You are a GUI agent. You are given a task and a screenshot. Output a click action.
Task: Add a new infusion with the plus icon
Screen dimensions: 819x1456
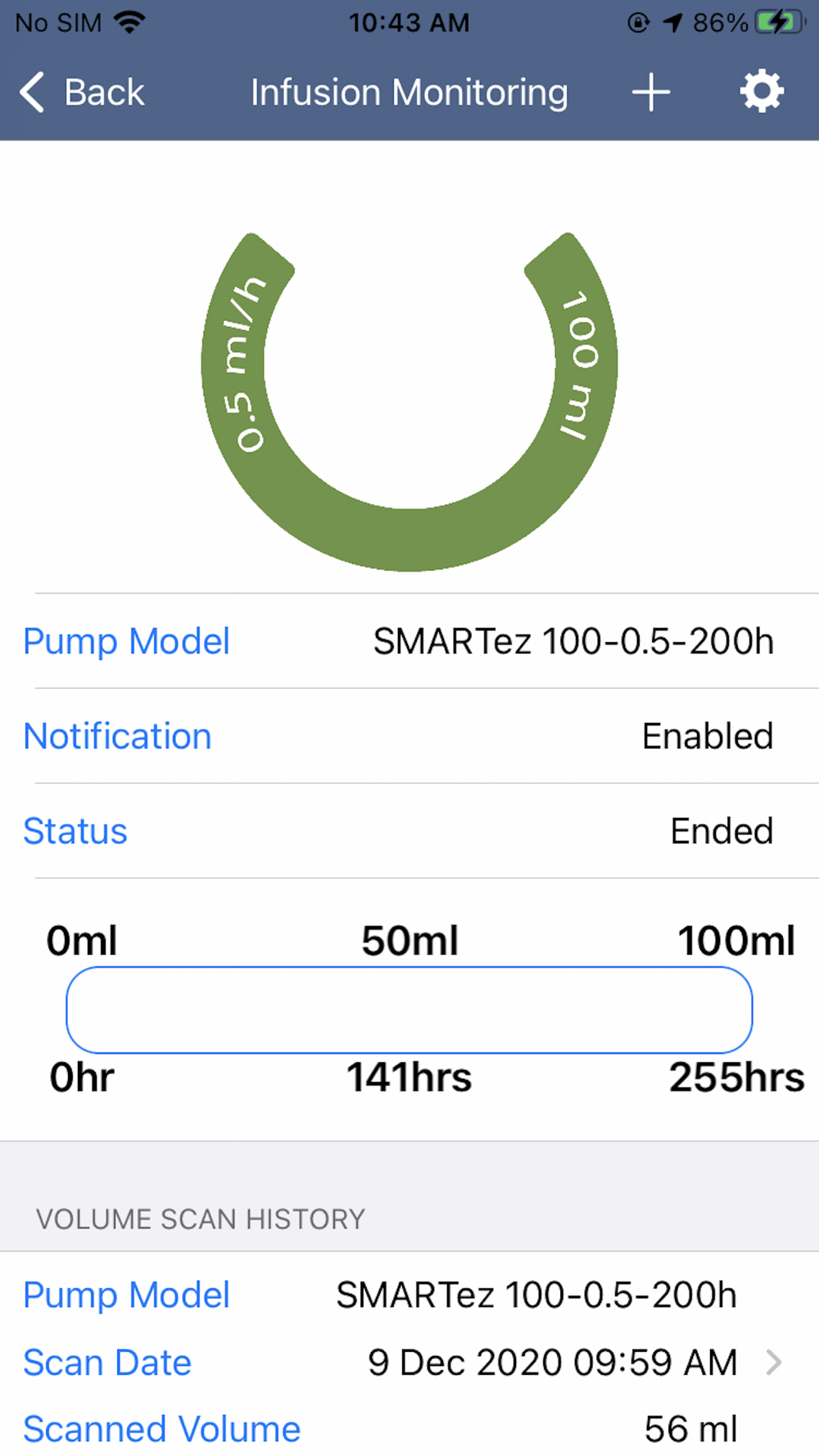tap(651, 92)
